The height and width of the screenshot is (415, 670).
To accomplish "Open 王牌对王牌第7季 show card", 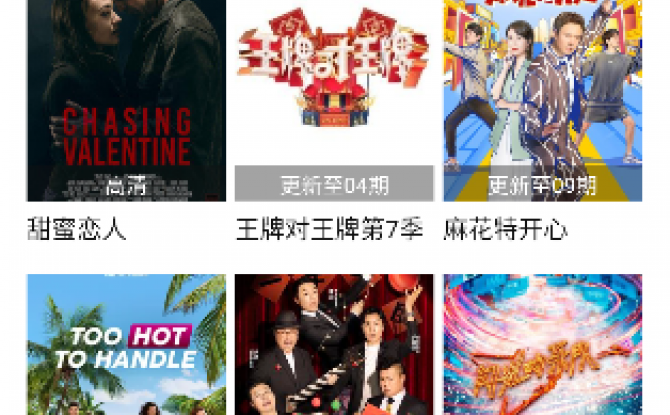I will (334, 100).
